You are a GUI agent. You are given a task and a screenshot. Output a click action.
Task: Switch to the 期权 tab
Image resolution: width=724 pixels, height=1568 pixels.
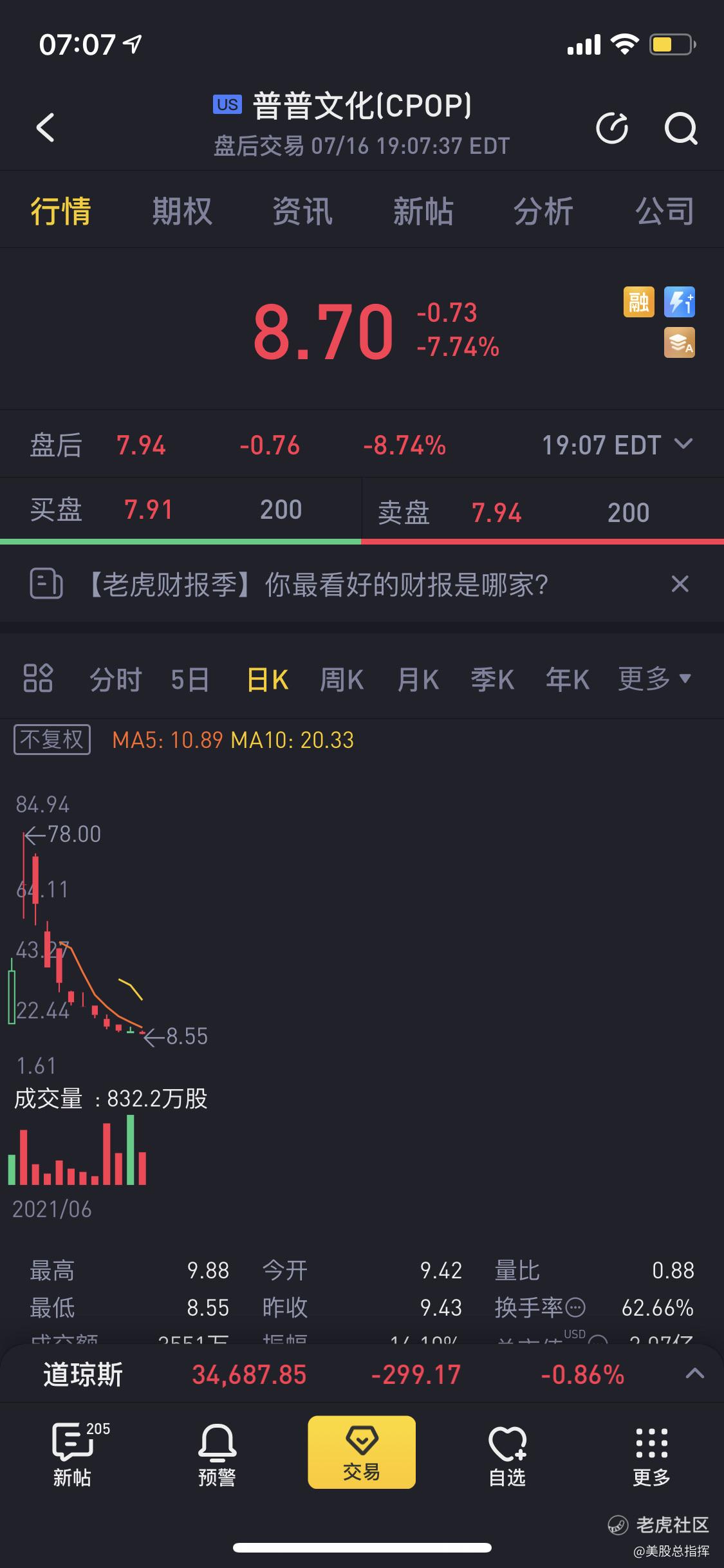click(x=181, y=211)
